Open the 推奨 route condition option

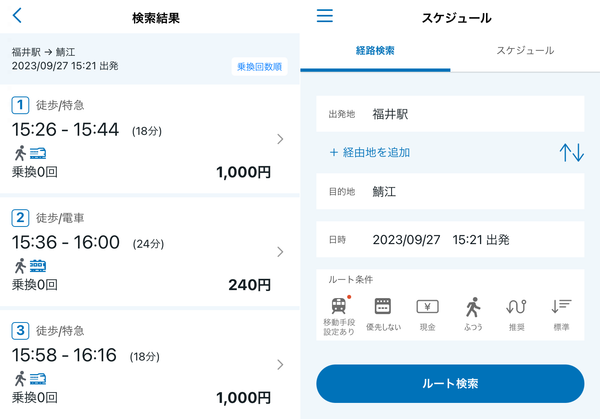(x=517, y=315)
